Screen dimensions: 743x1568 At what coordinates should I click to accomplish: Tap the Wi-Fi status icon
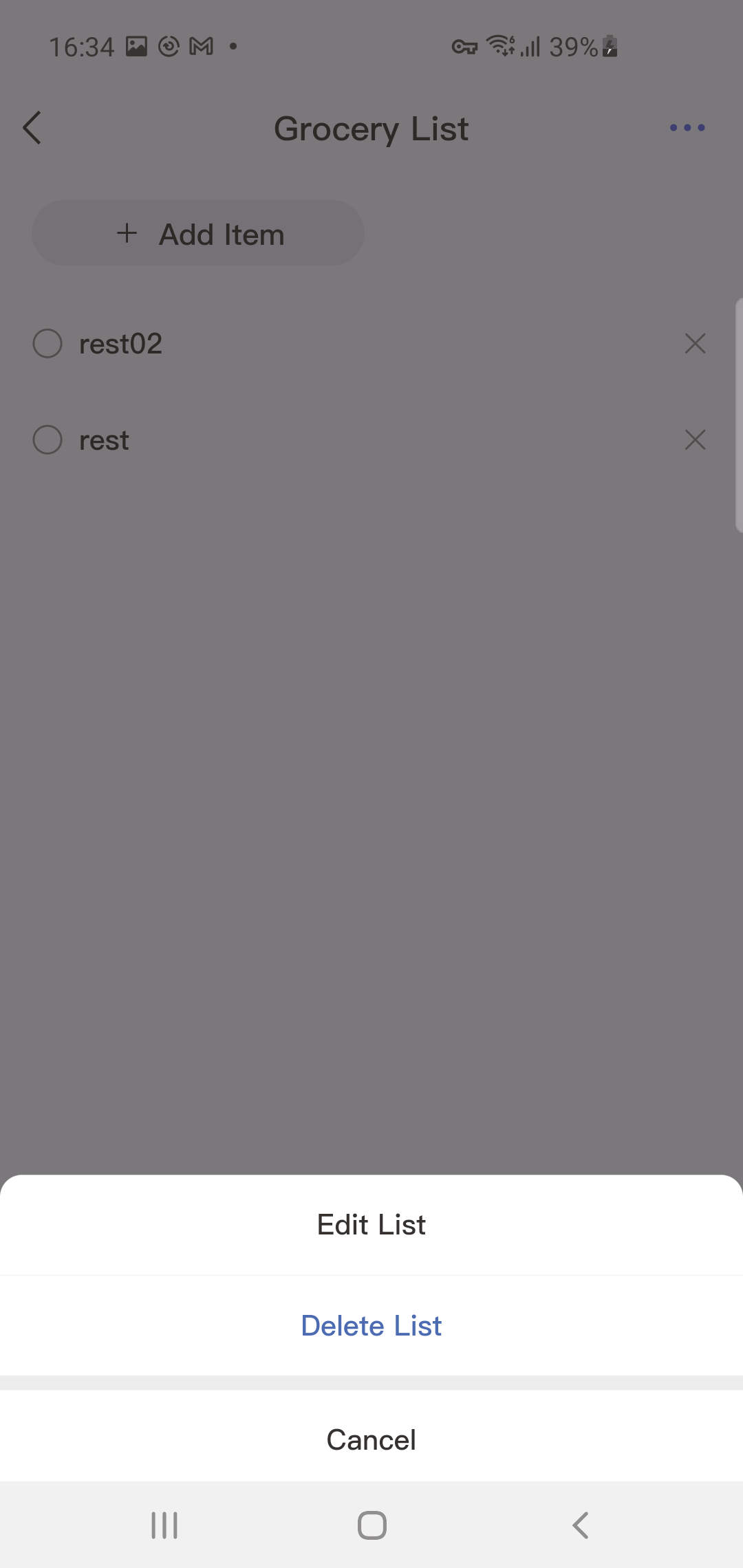499,45
